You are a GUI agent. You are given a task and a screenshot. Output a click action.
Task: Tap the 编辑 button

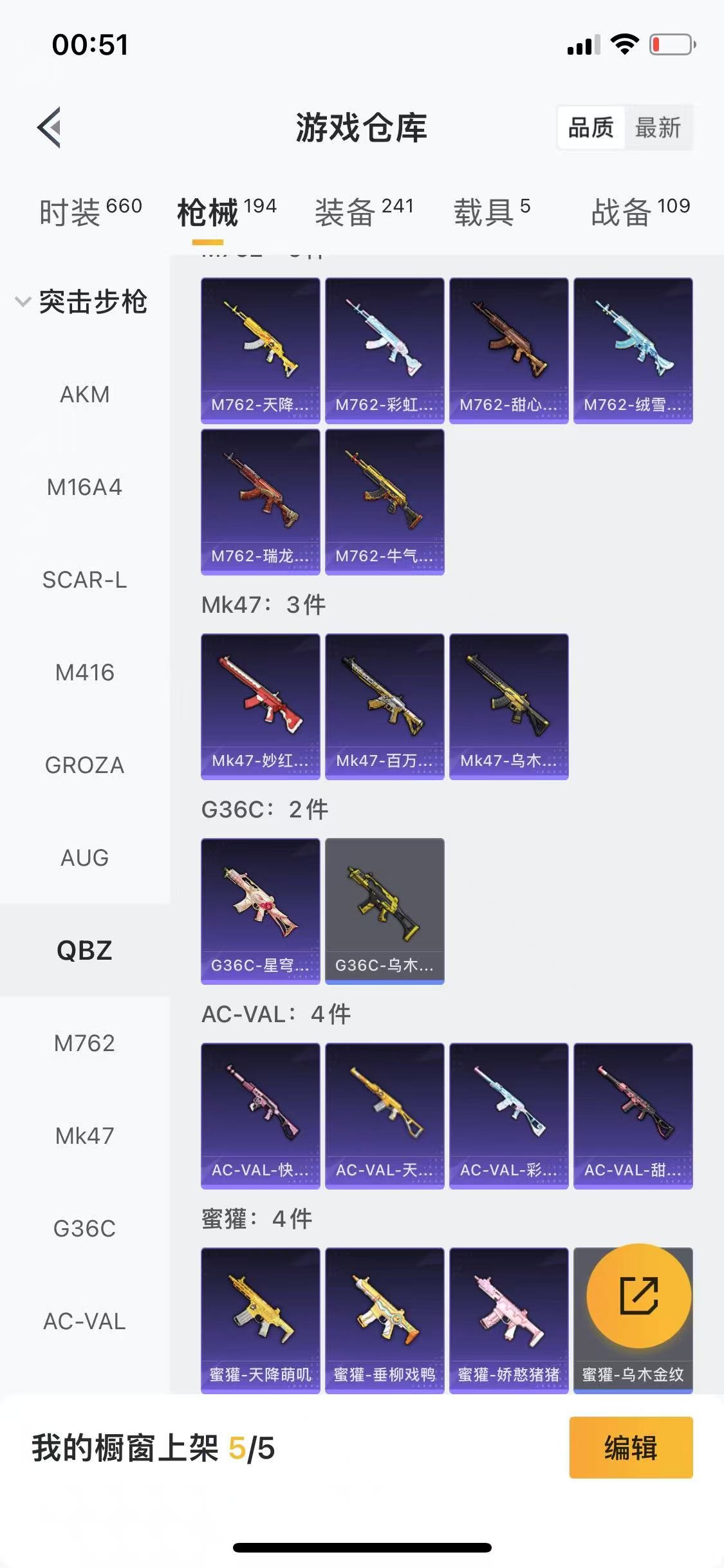[x=631, y=1448]
